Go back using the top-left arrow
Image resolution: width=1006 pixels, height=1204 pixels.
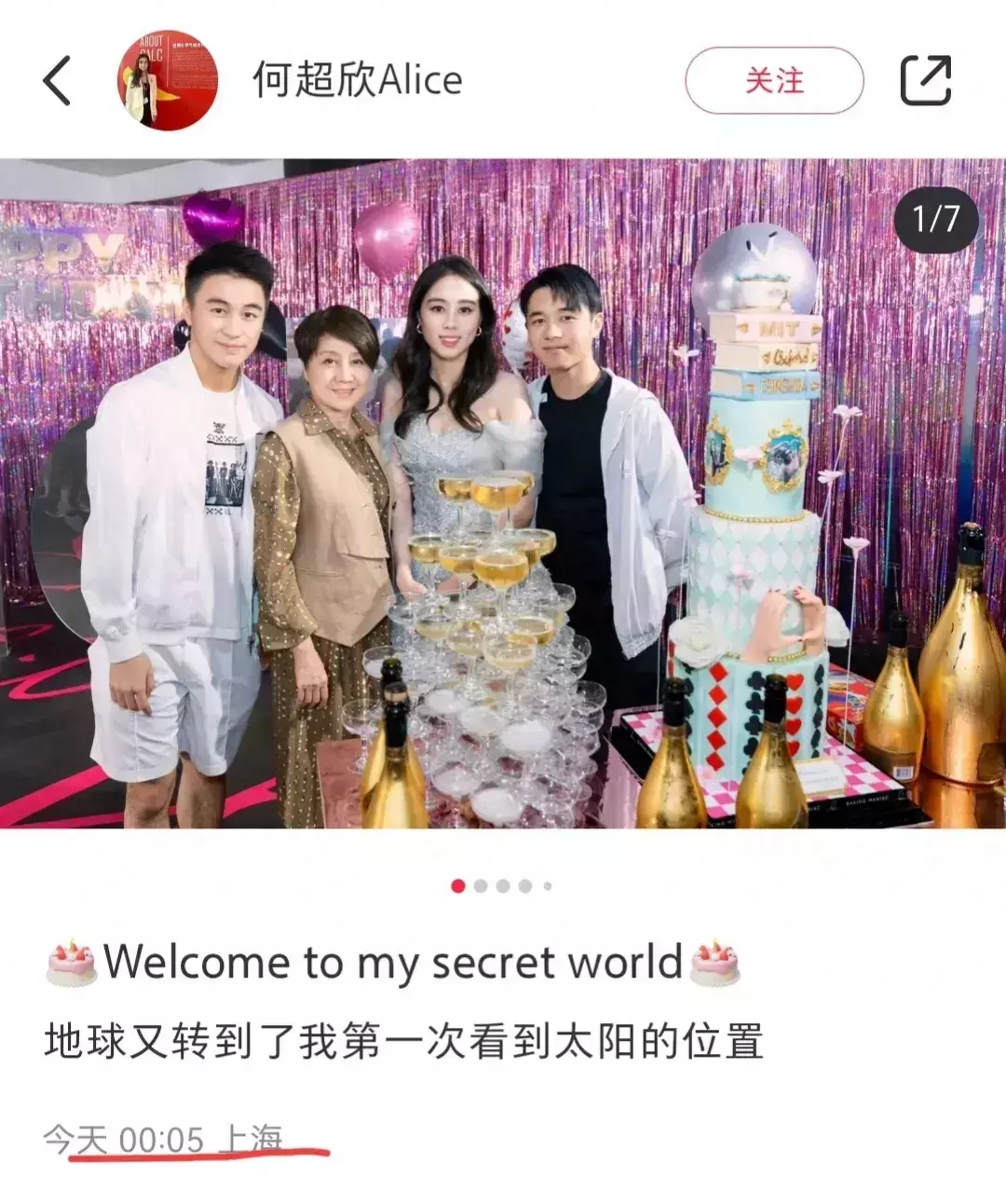(x=58, y=80)
